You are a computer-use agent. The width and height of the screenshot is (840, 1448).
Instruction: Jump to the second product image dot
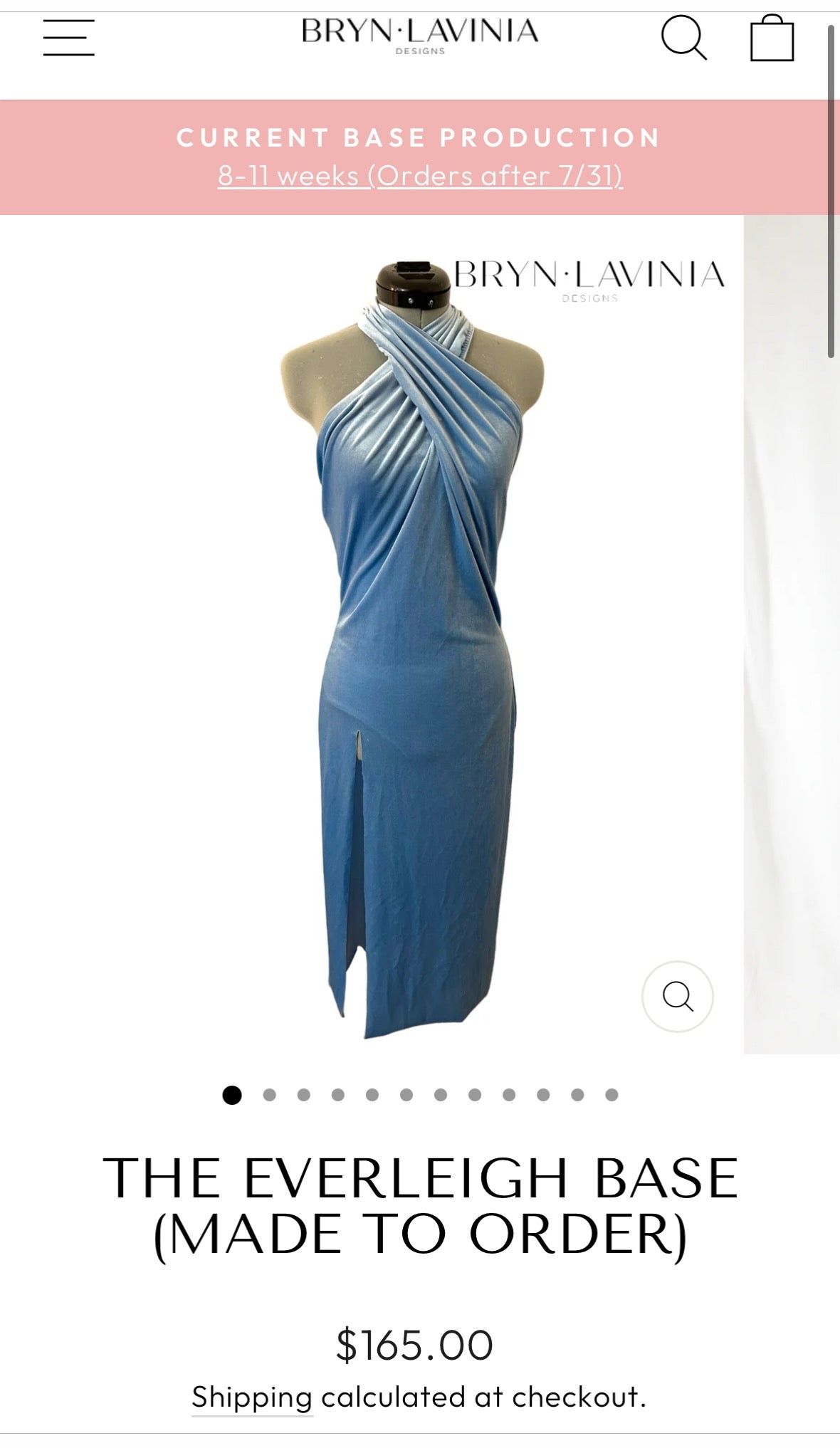[x=269, y=1095]
